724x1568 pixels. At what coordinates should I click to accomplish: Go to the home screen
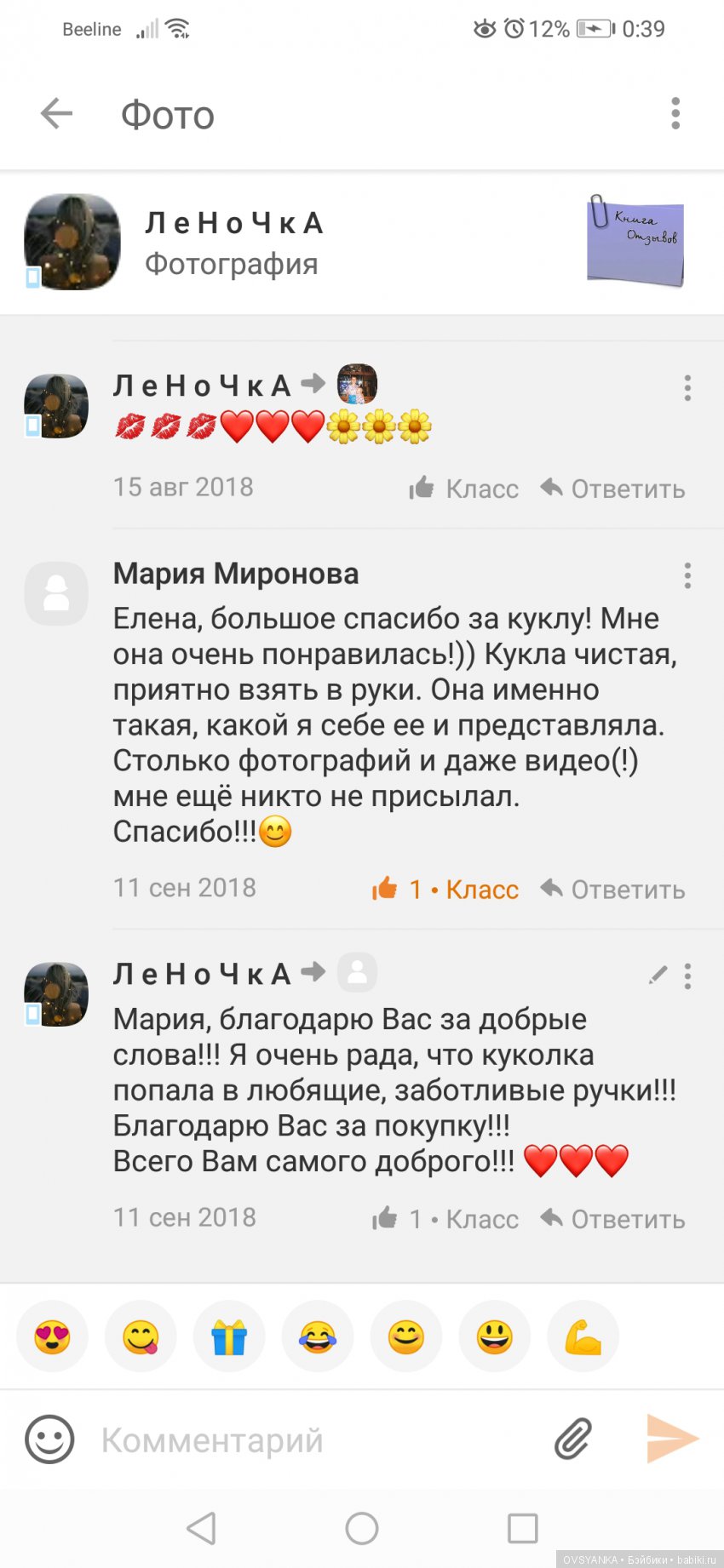(x=362, y=1528)
